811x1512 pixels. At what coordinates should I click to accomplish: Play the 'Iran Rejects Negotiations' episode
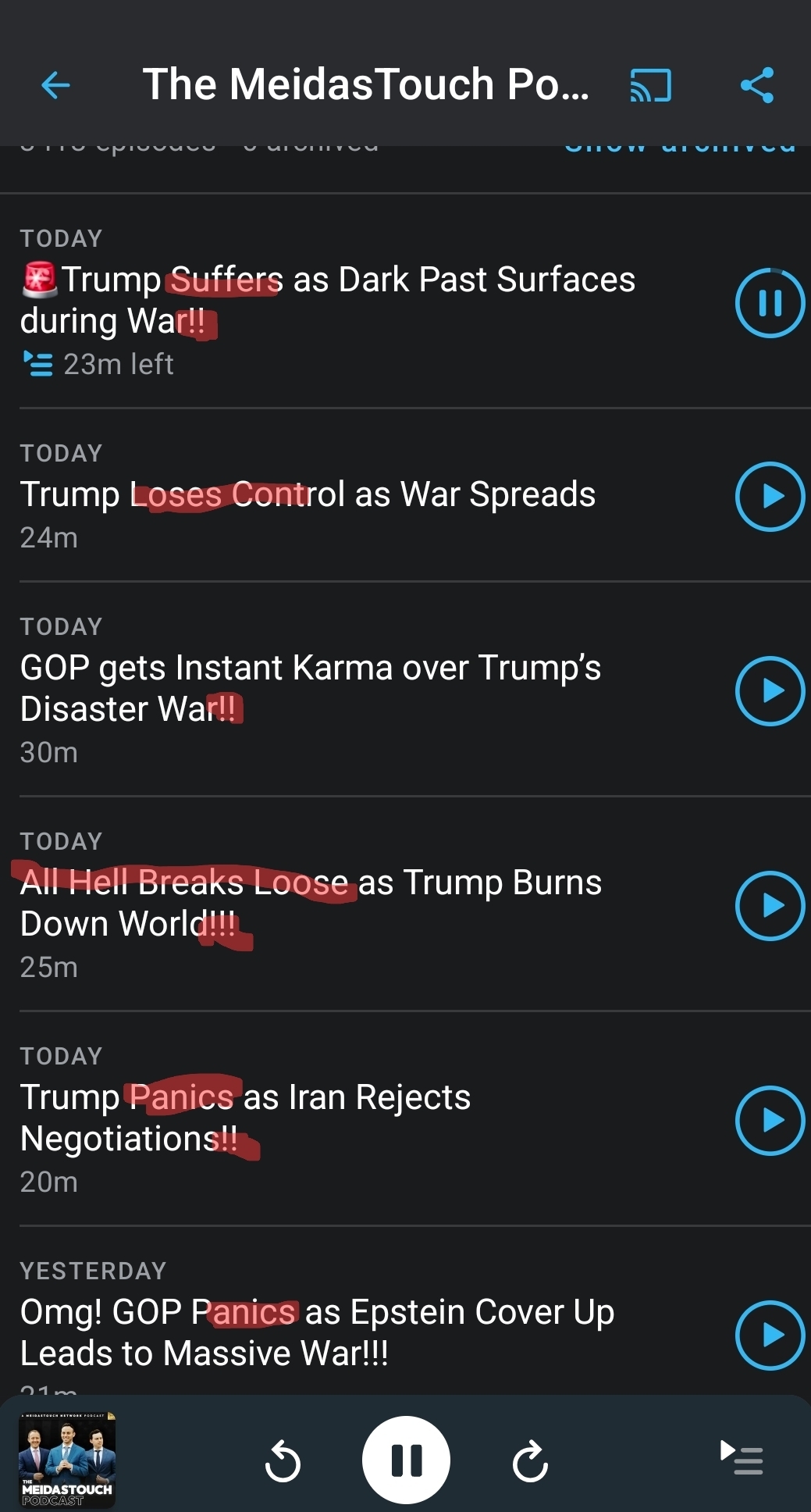pos(770,1121)
